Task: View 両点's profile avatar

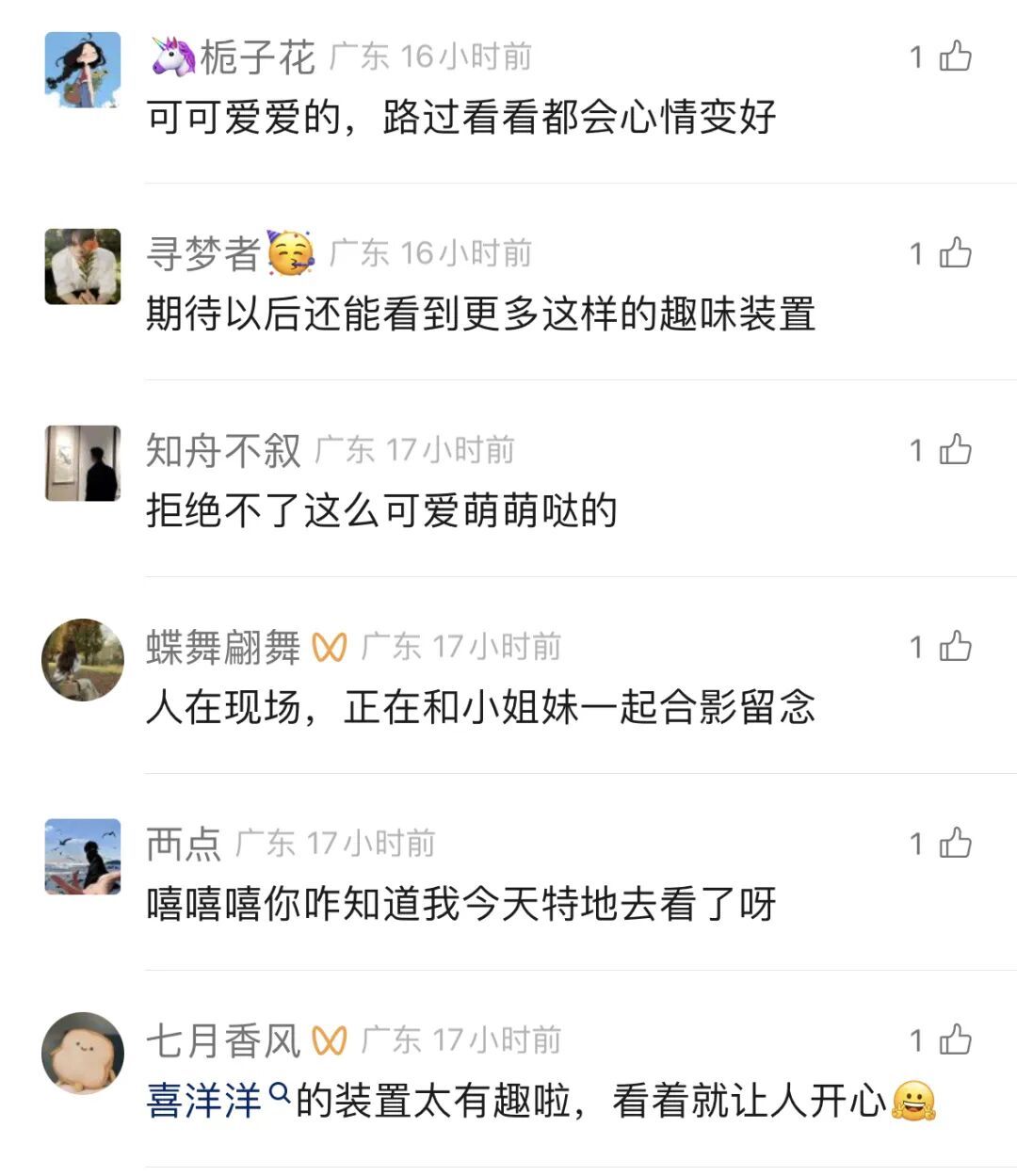Action: tap(83, 857)
